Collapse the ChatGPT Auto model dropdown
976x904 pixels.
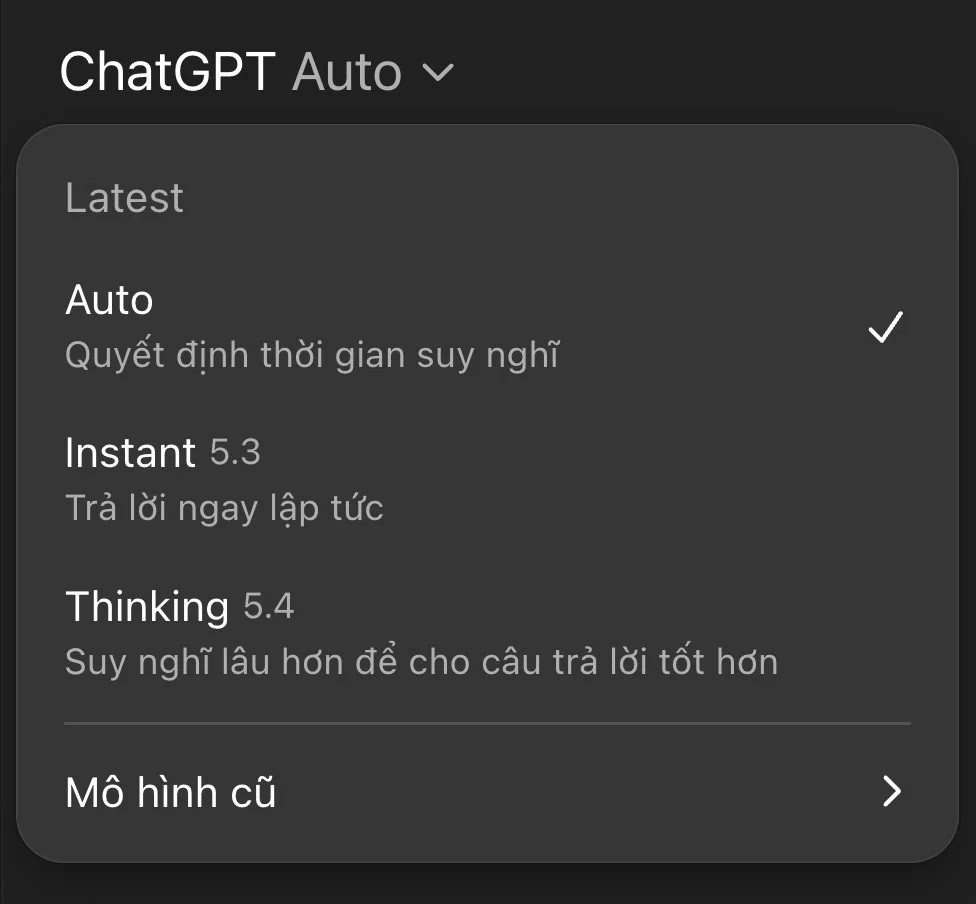tap(256, 72)
